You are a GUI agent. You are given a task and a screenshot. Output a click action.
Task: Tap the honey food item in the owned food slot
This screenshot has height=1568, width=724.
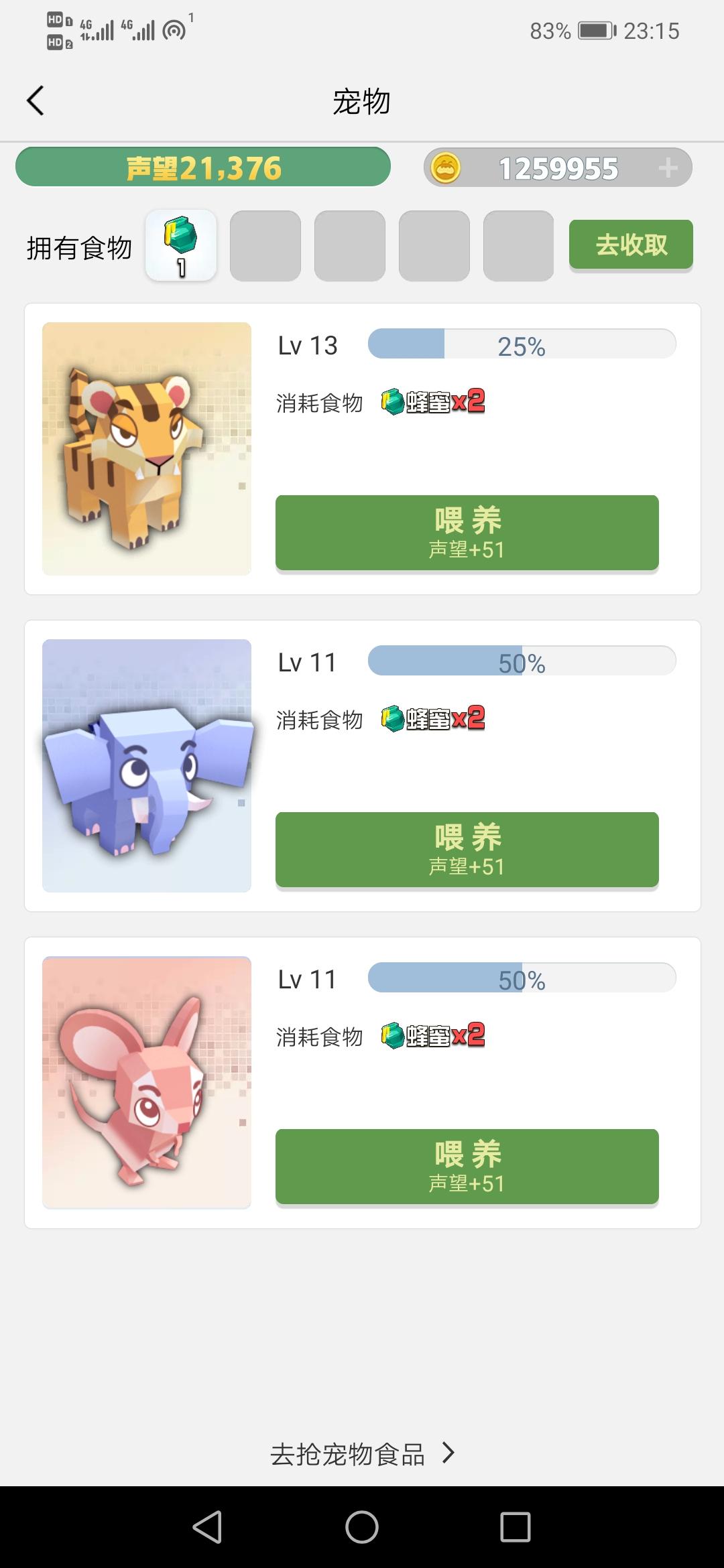click(x=180, y=245)
